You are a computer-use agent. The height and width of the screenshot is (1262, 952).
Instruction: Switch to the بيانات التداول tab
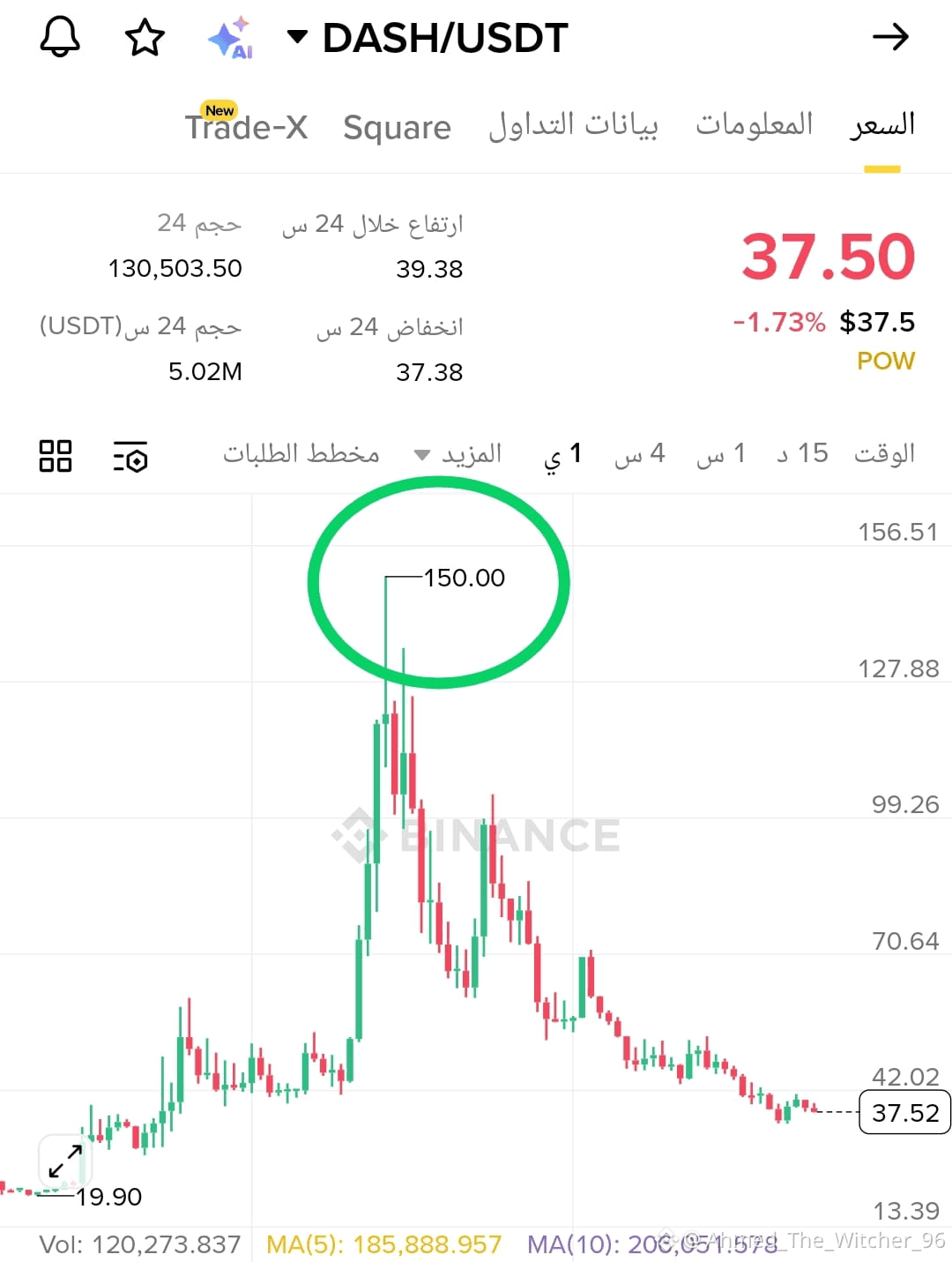pos(573,125)
